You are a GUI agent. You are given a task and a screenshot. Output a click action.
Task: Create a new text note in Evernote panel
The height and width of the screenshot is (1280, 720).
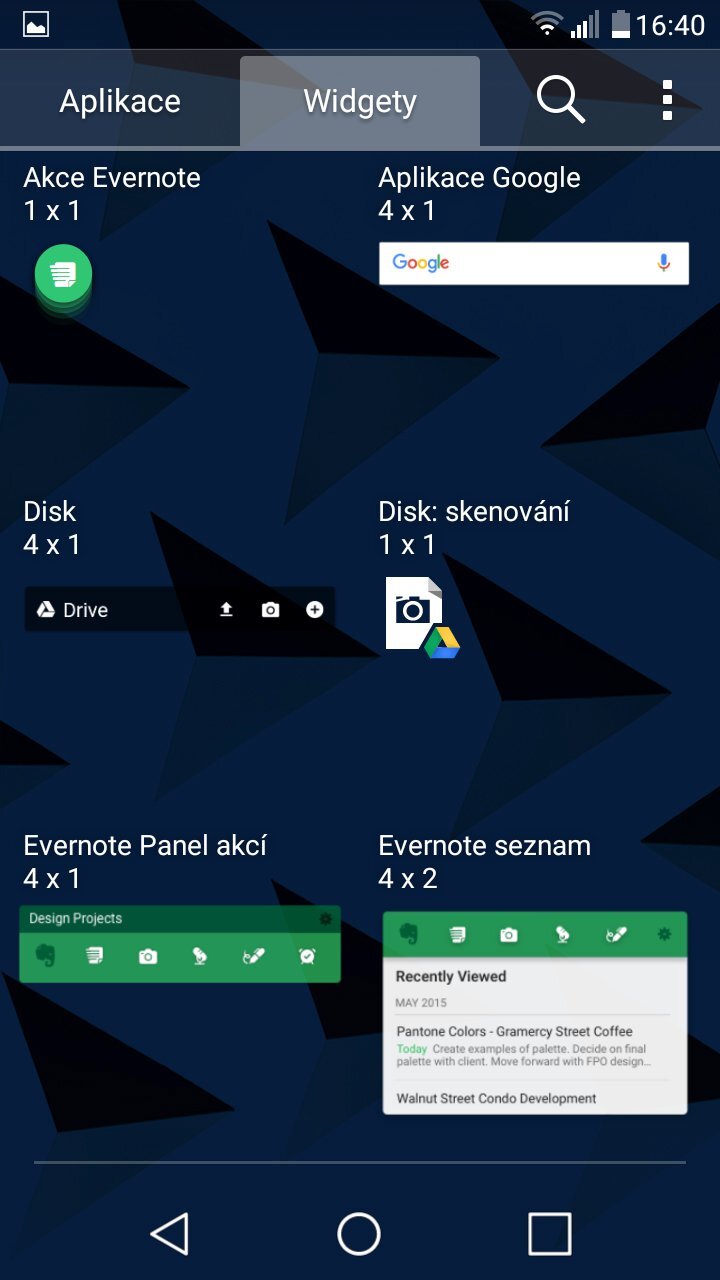(x=95, y=956)
